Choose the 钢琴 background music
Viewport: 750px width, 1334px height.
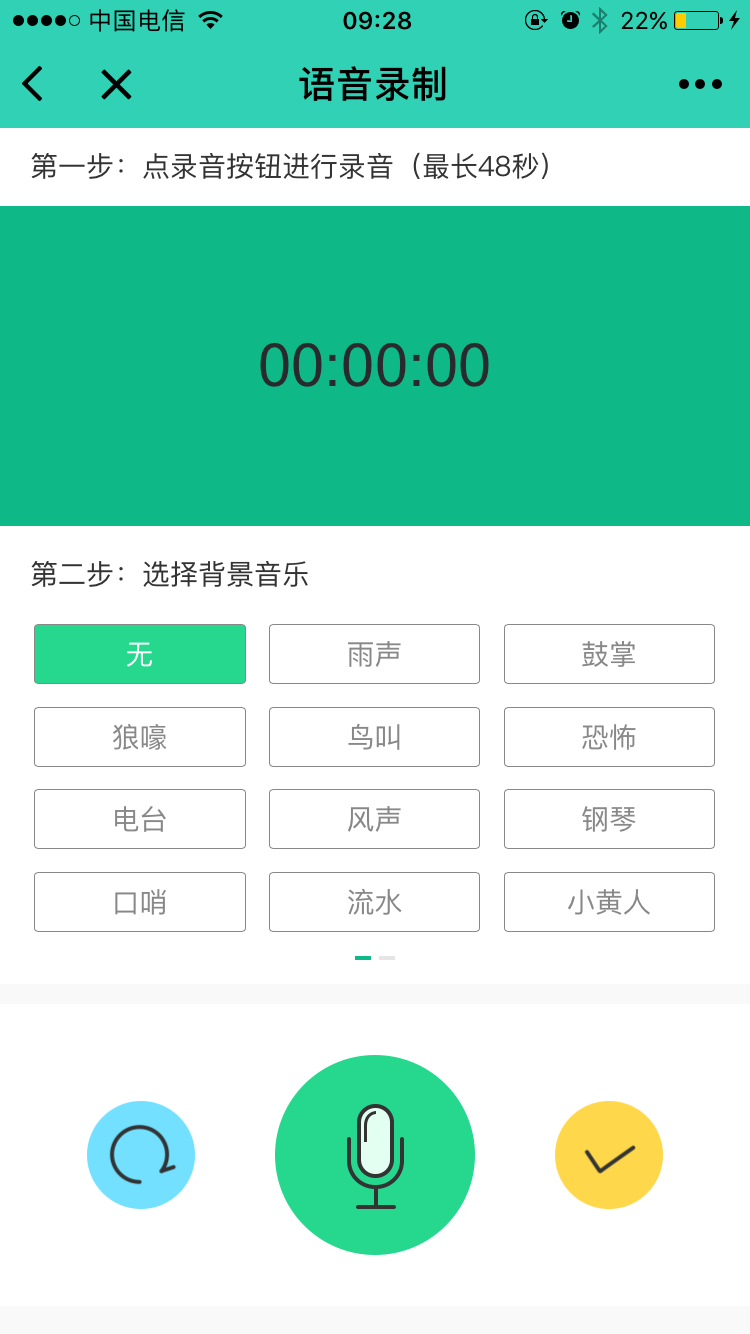pos(609,819)
